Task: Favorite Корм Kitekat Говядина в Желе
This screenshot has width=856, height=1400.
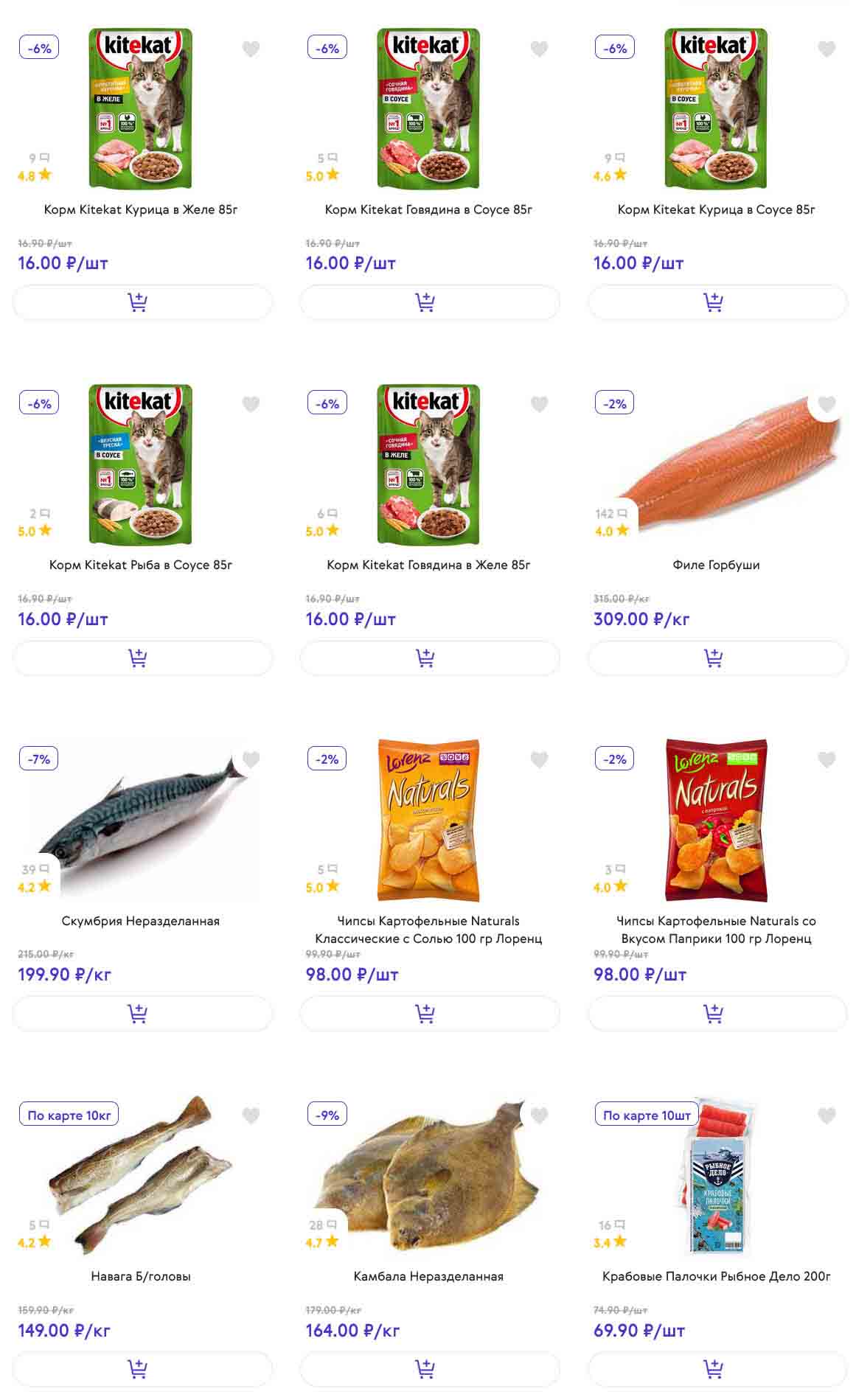Action: (539, 405)
